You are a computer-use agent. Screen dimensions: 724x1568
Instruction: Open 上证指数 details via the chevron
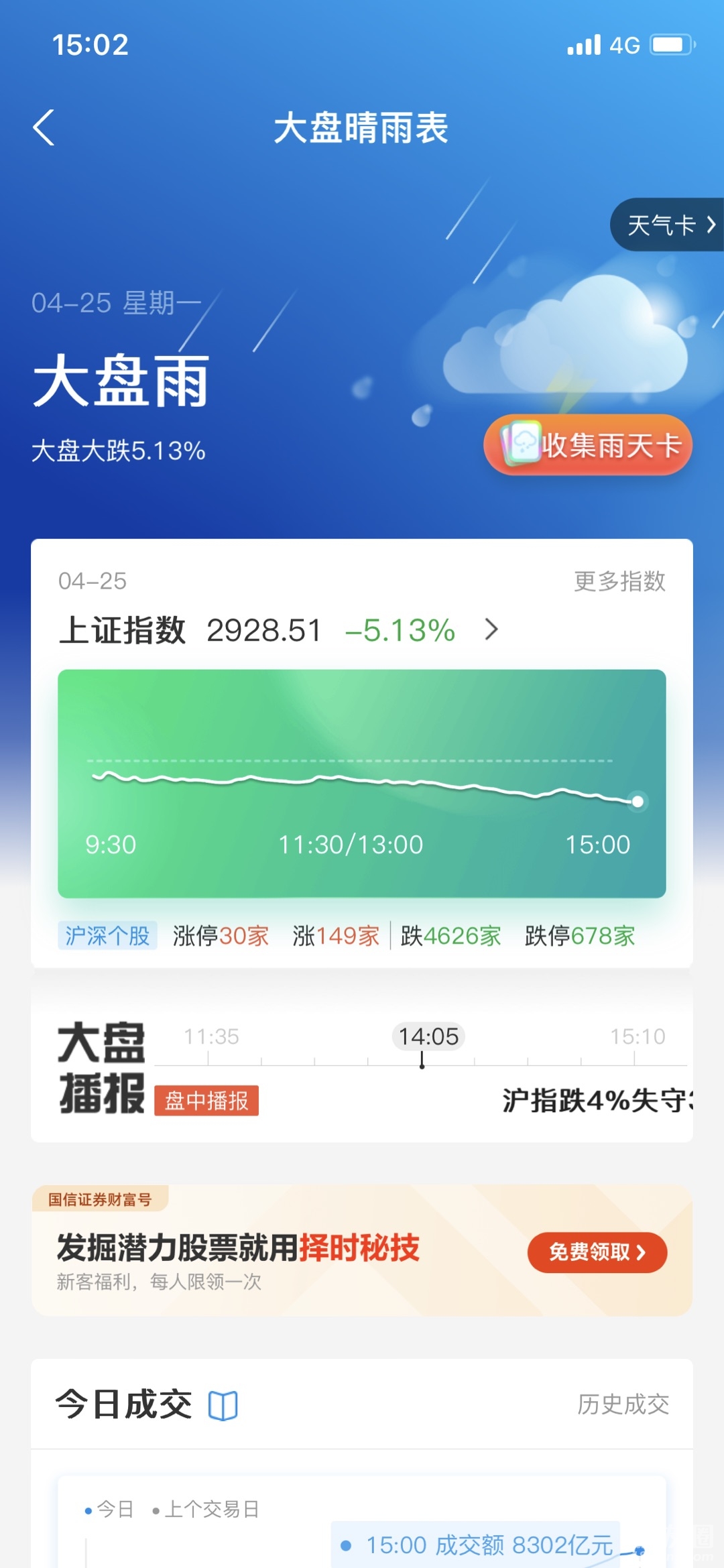[x=491, y=629]
